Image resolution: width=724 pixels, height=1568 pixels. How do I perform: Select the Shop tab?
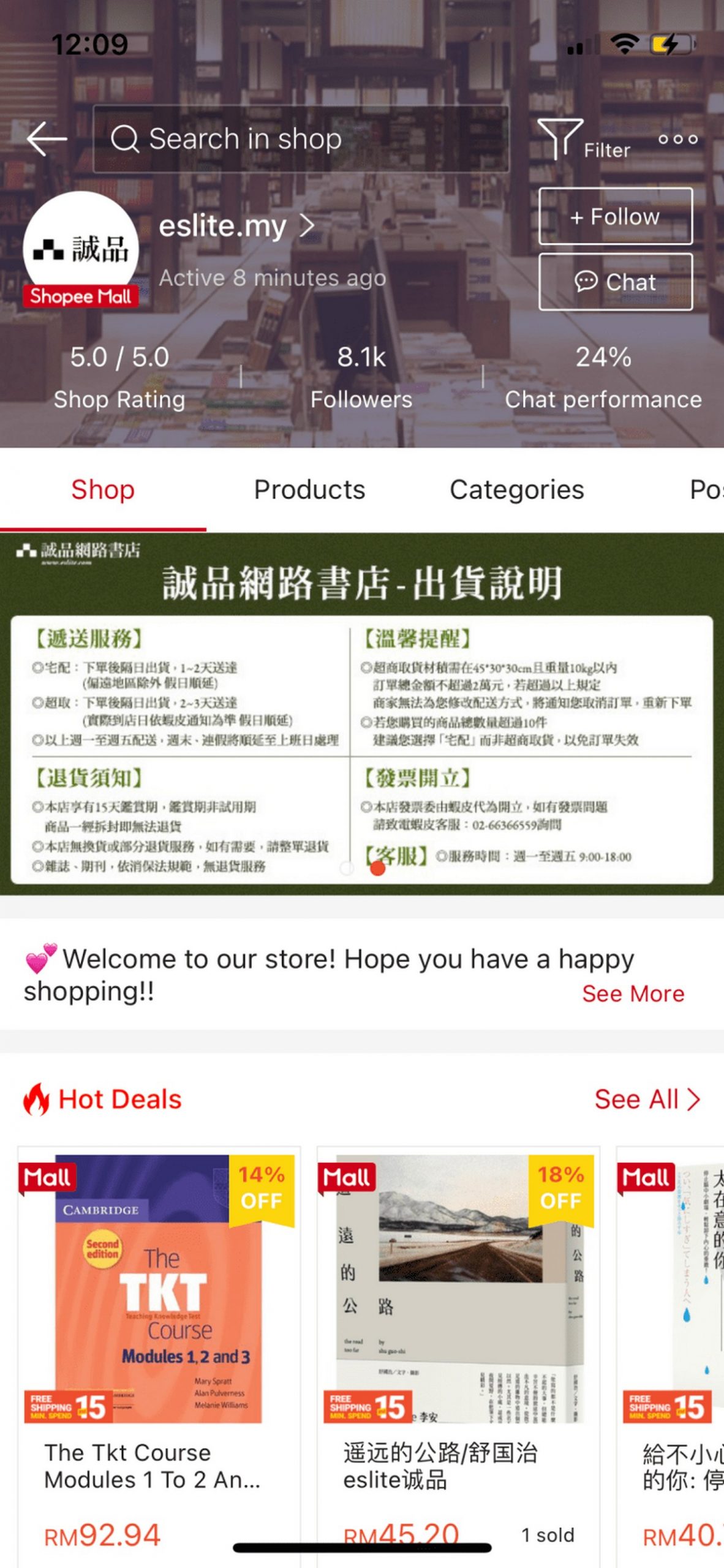pos(102,489)
